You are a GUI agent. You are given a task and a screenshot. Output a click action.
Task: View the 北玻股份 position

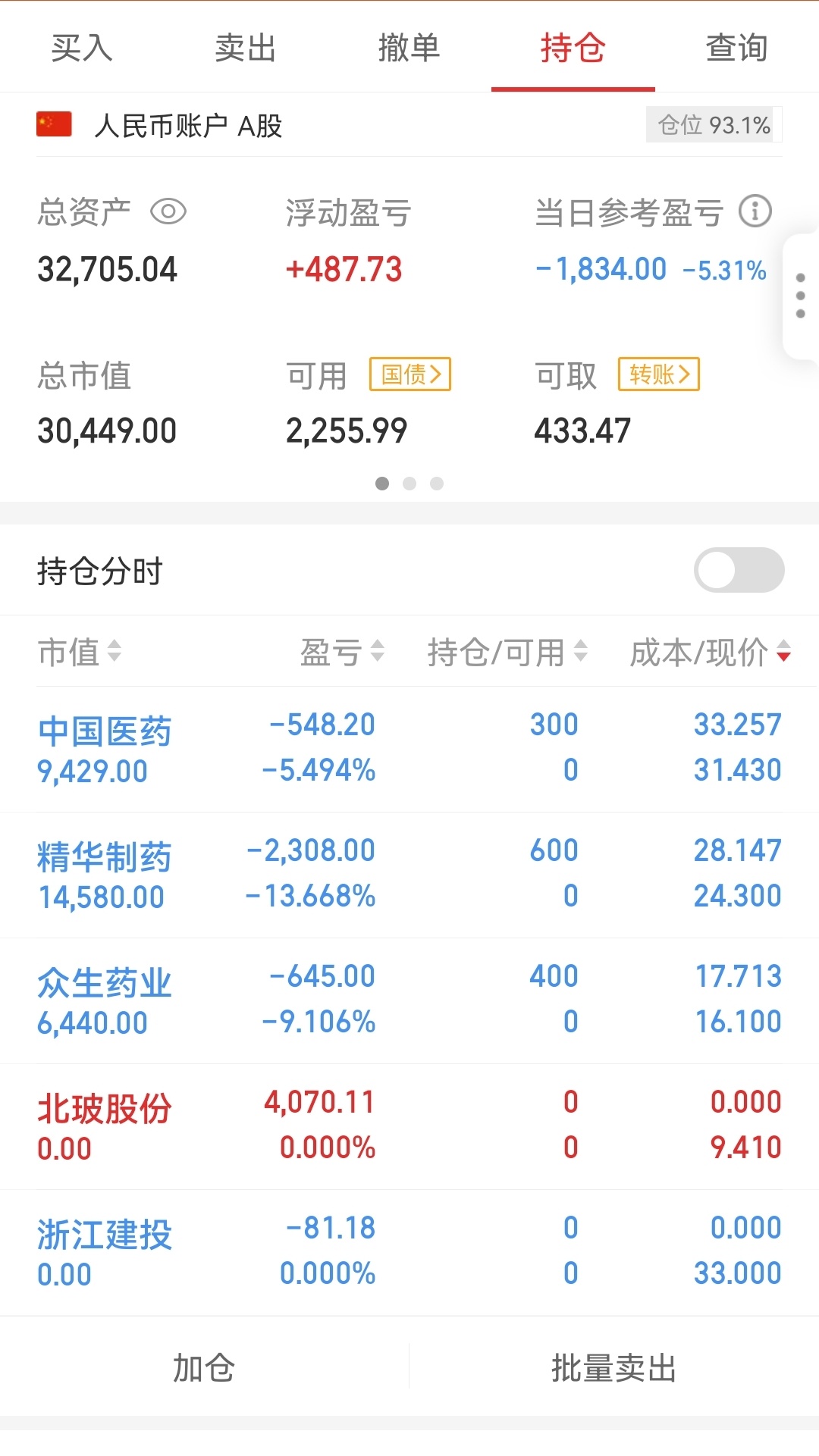click(409, 1126)
